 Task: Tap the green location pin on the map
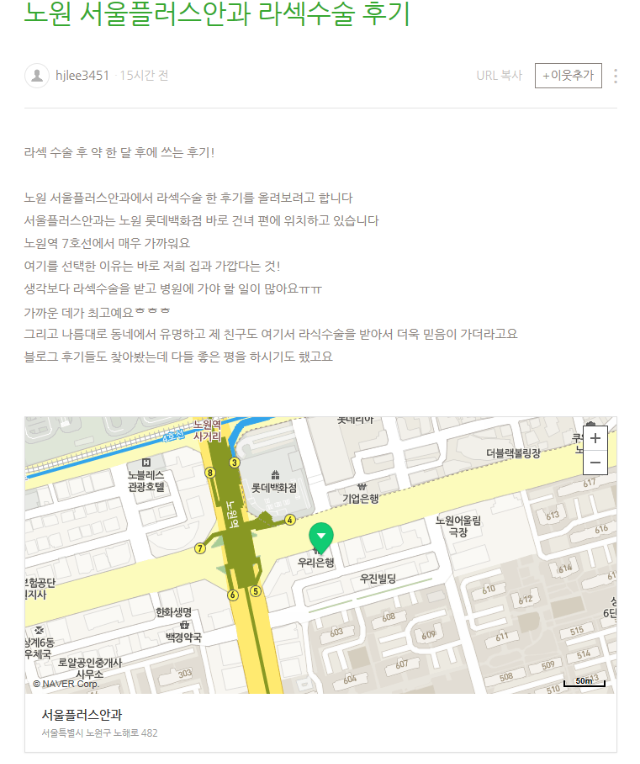(x=321, y=538)
